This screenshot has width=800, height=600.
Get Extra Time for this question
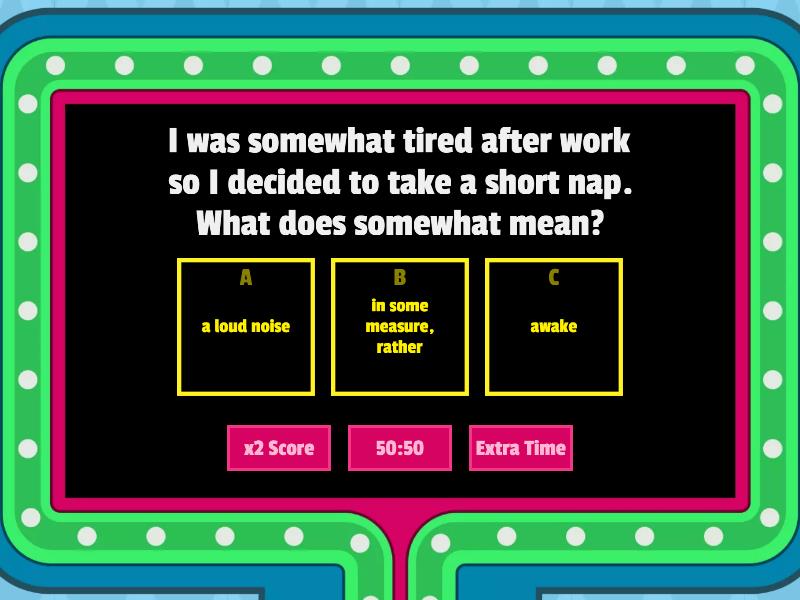[x=521, y=448]
